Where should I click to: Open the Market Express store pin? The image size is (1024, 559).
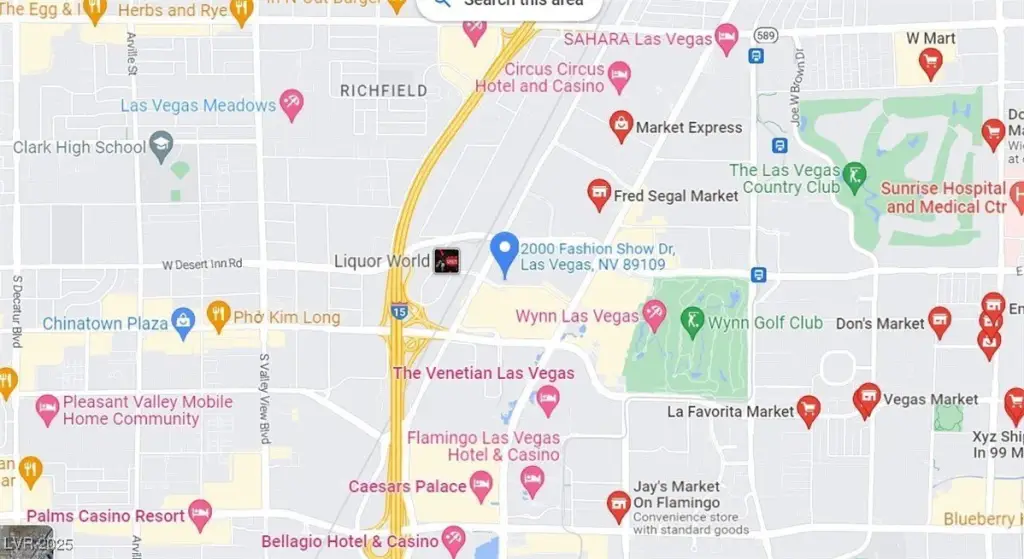(621, 125)
